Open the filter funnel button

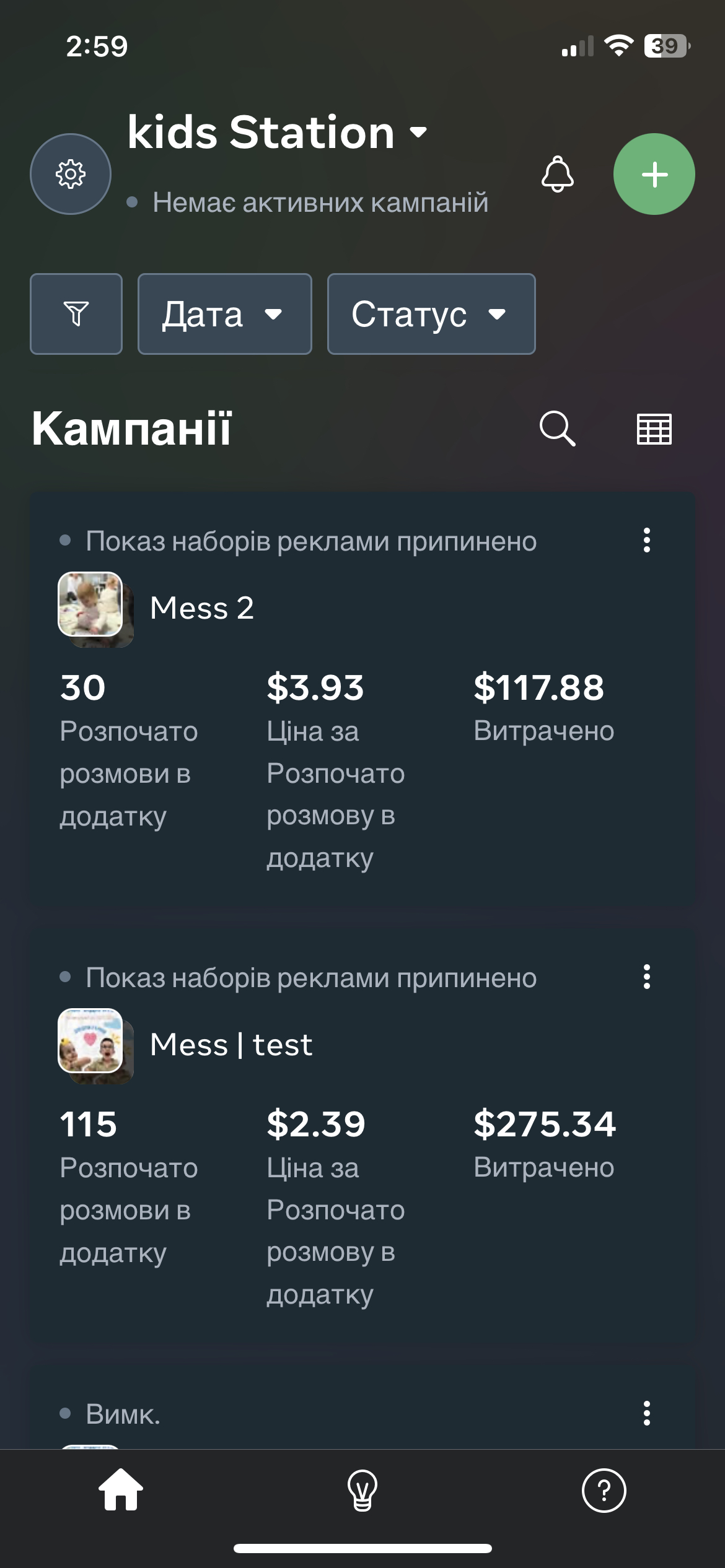click(x=76, y=314)
